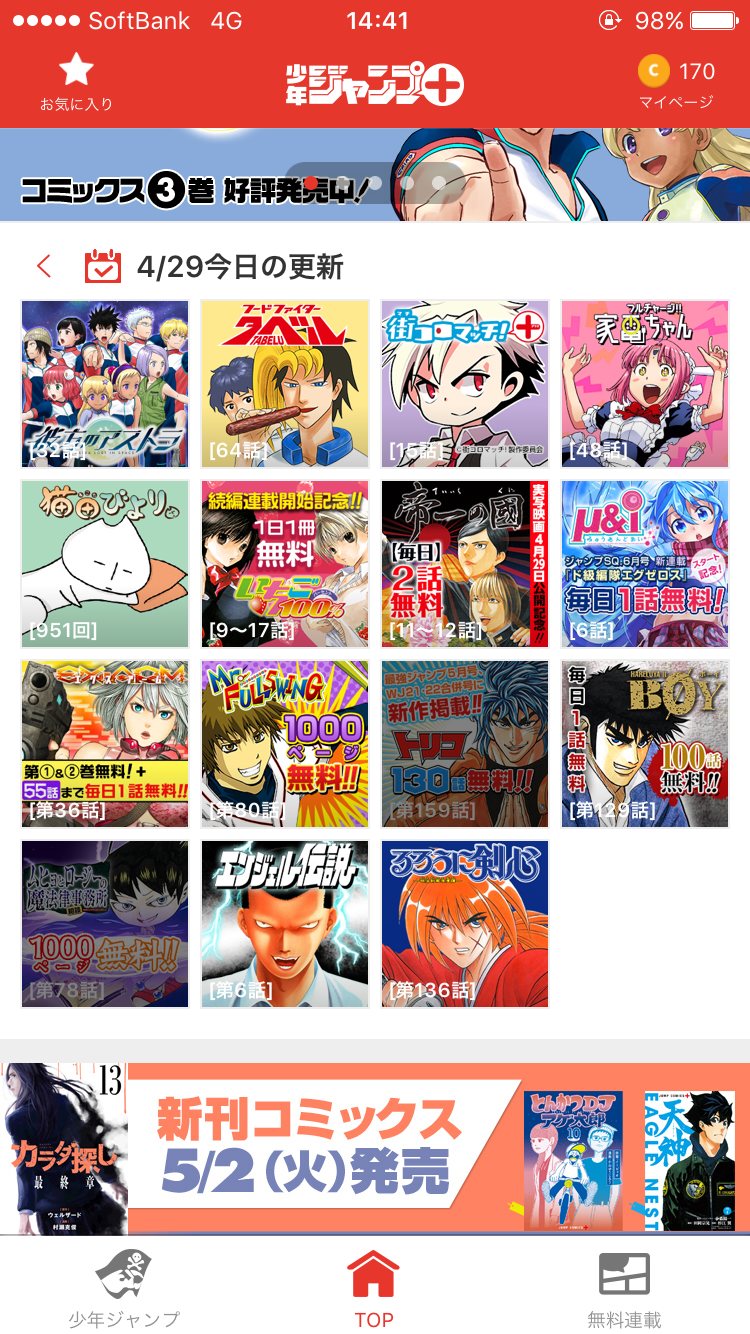This screenshot has height=1334, width=750.
Task: Go to the previous day's updates
Action: (x=43, y=266)
